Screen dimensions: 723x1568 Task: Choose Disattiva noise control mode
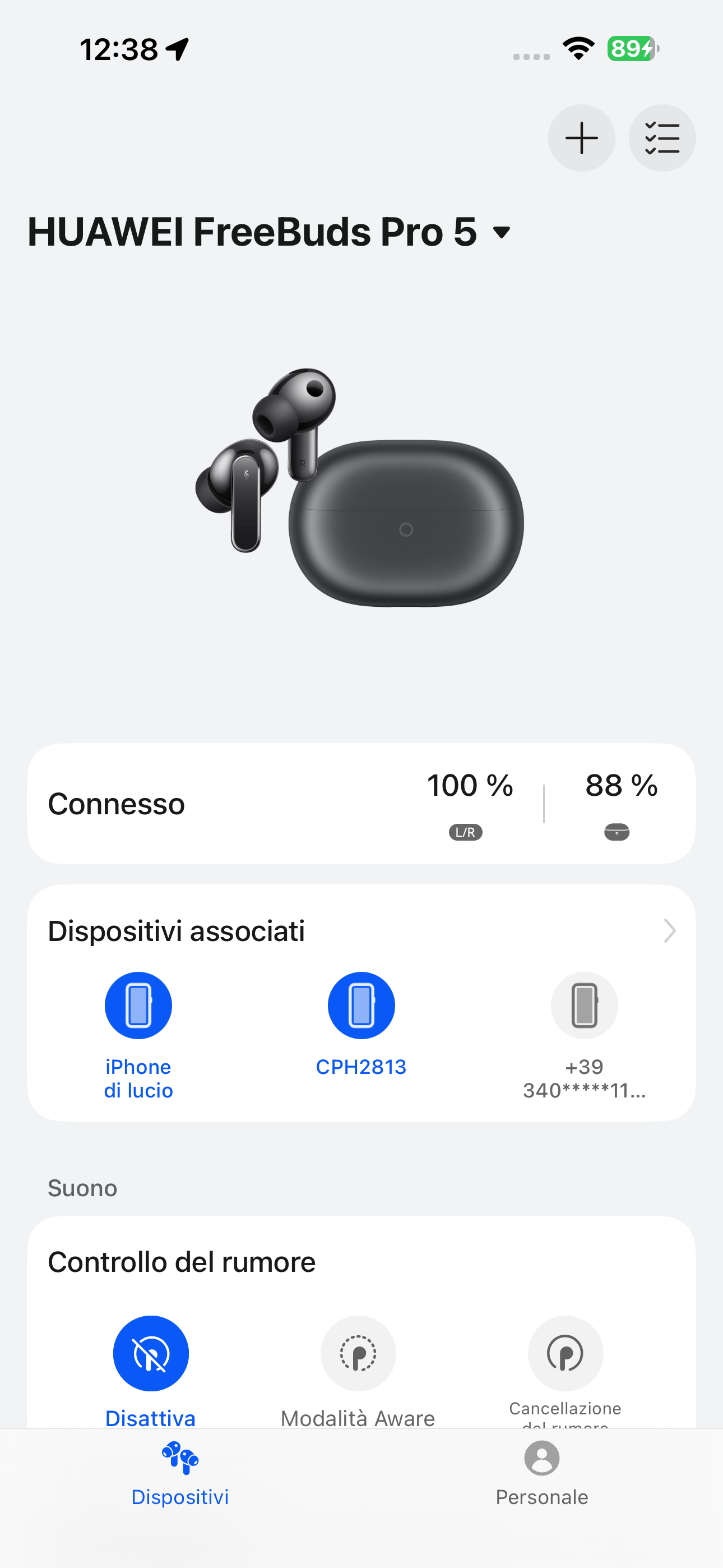[150, 1354]
